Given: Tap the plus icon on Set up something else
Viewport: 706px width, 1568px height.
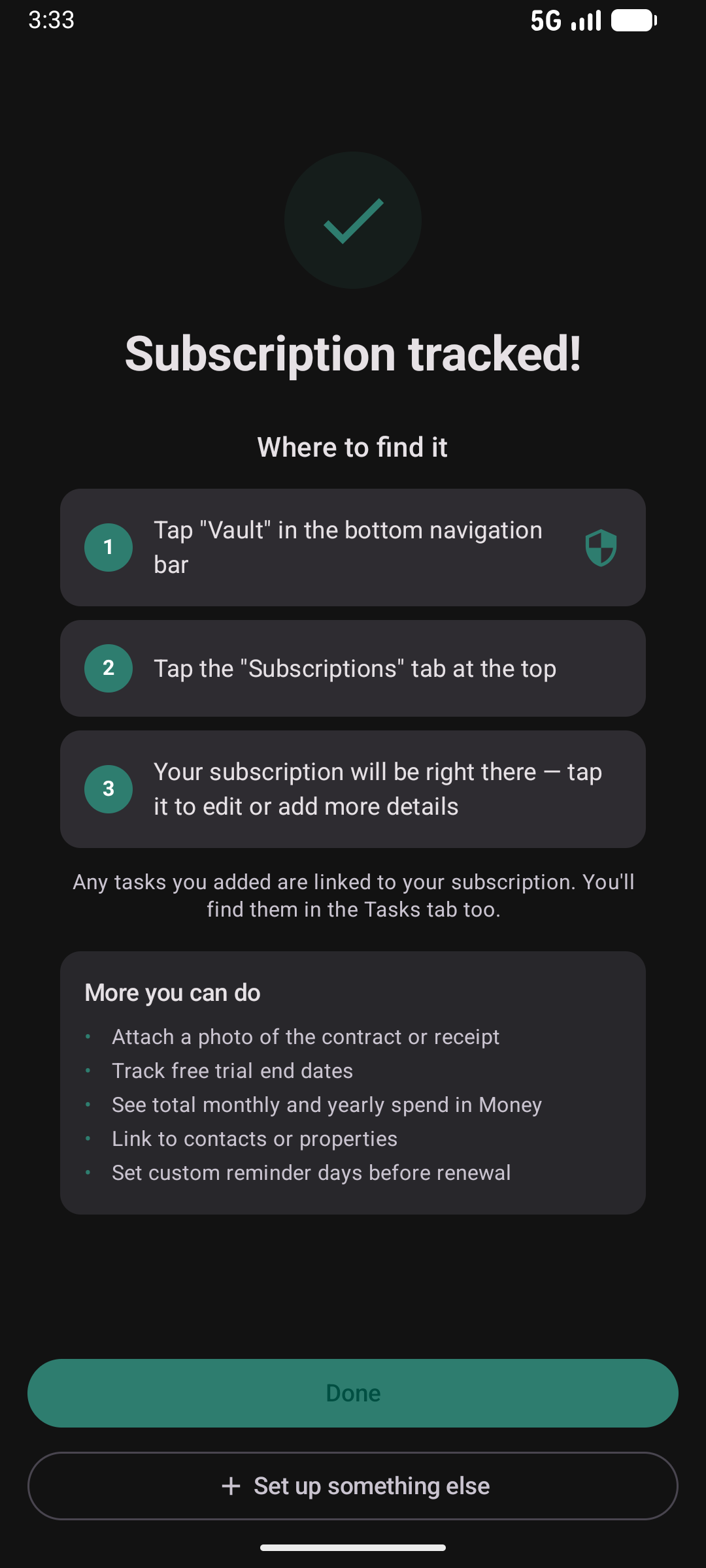Looking at the screenshot, I should 231,1485.
